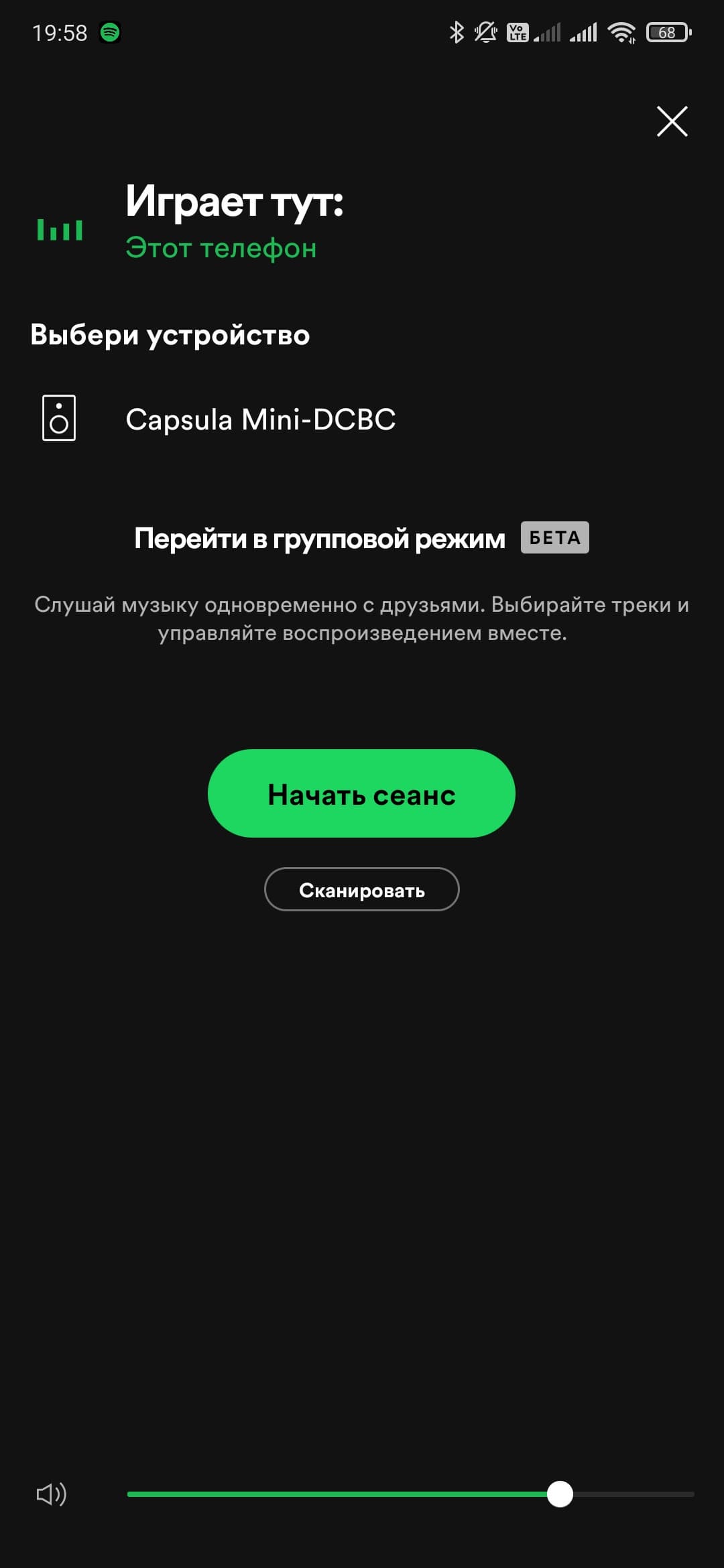Tap the 'Начать сеанс' button
Screen dimensions: 724x1568
361,793
